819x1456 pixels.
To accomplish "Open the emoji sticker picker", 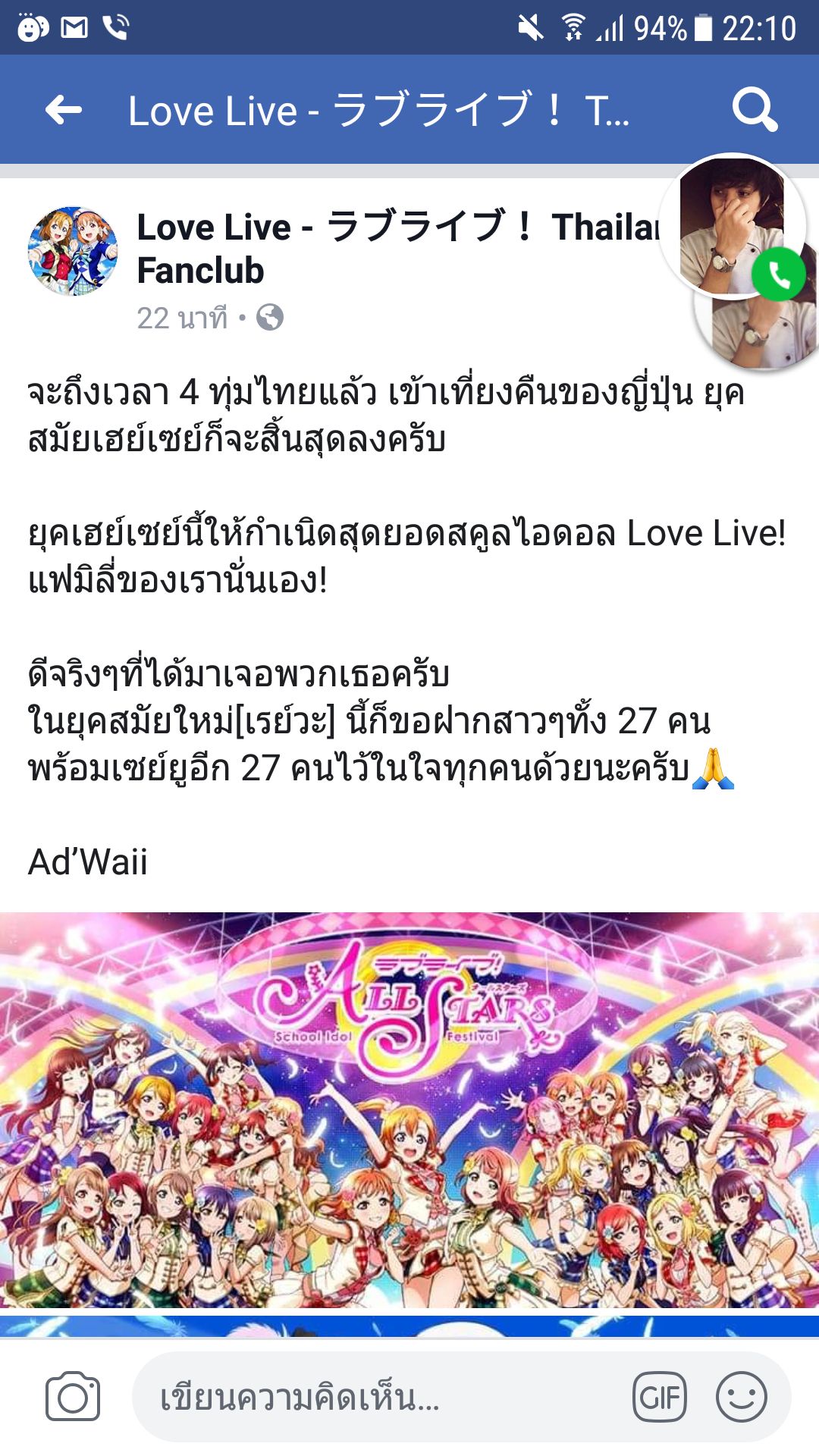I will [741, 1397].
